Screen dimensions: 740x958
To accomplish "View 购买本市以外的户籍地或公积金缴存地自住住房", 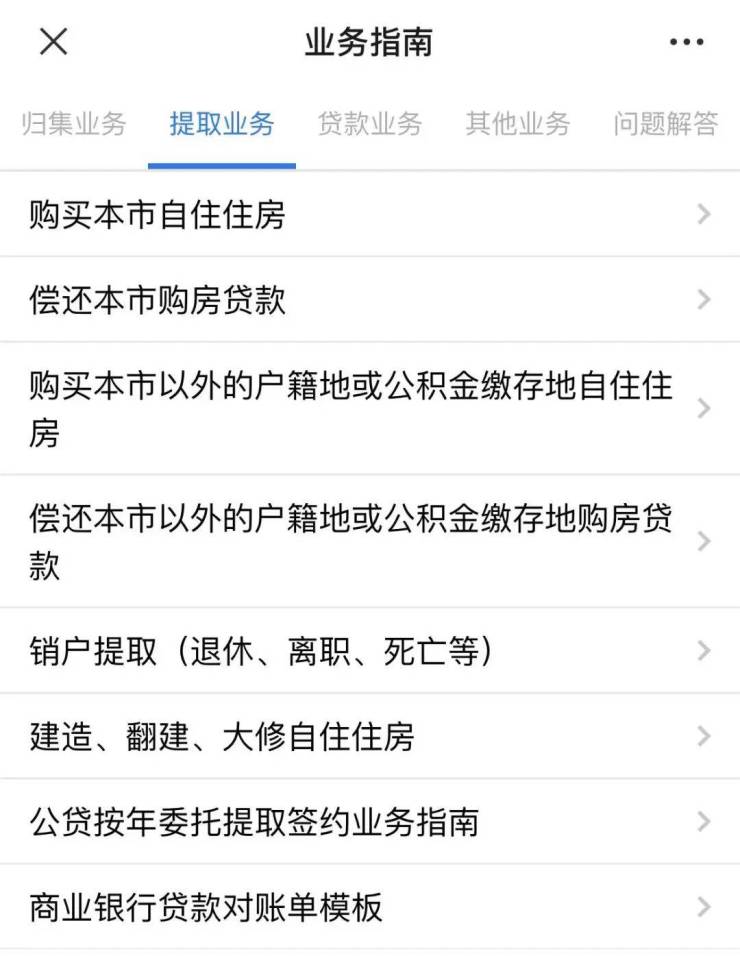I will [x=369, y=408].
